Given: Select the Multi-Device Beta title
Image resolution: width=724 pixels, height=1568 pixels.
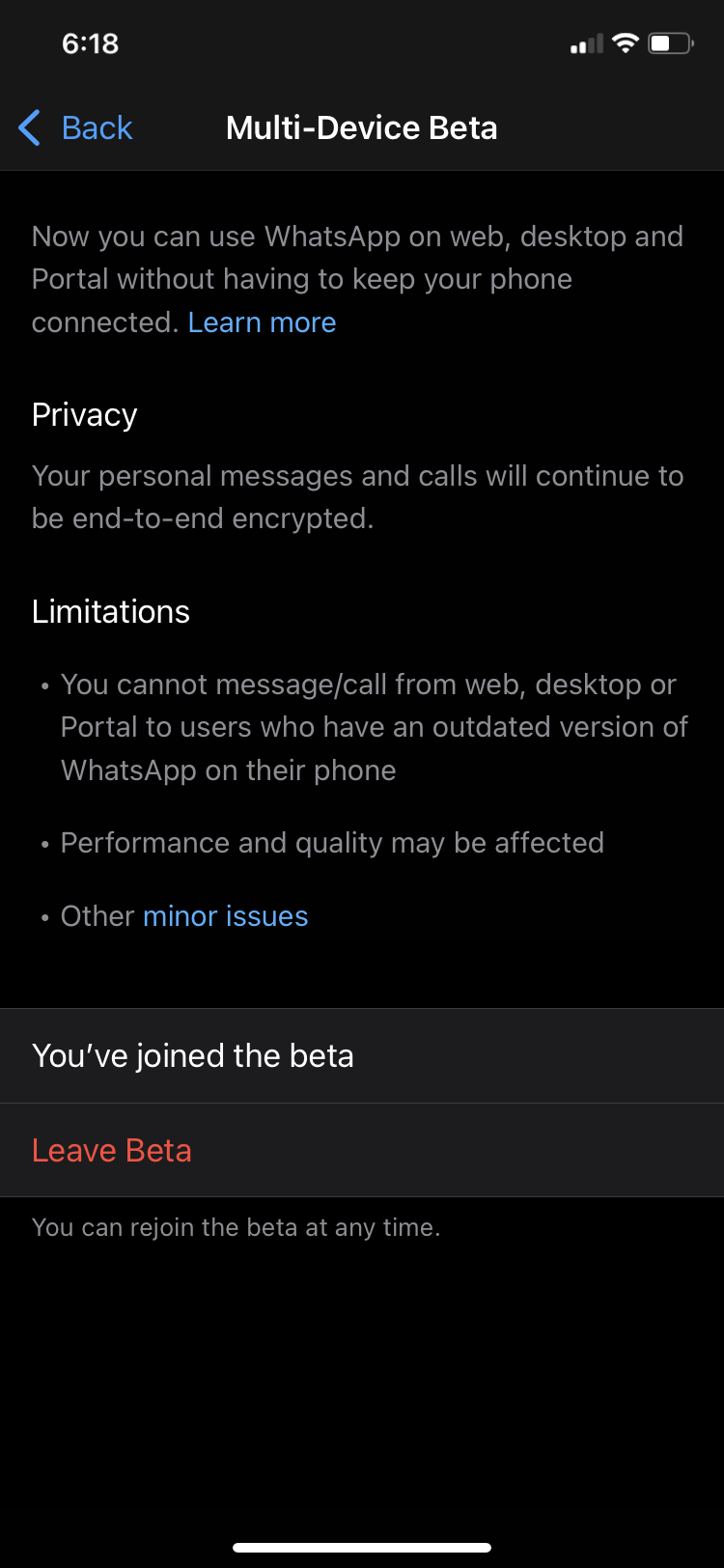Looking at the screenshot, I should click(x=361, y=126).
